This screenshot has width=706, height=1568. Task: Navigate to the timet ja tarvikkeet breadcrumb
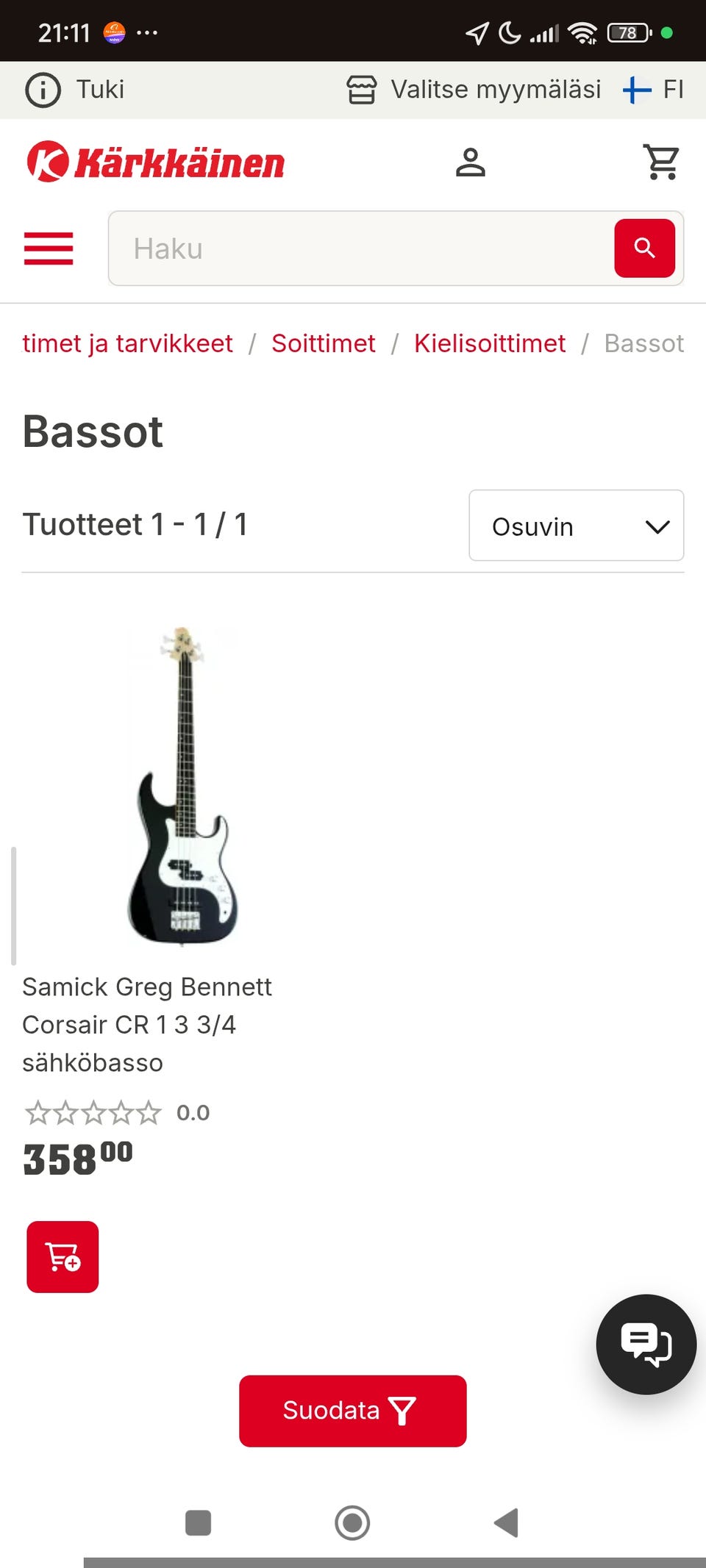[x=127, y=343]
